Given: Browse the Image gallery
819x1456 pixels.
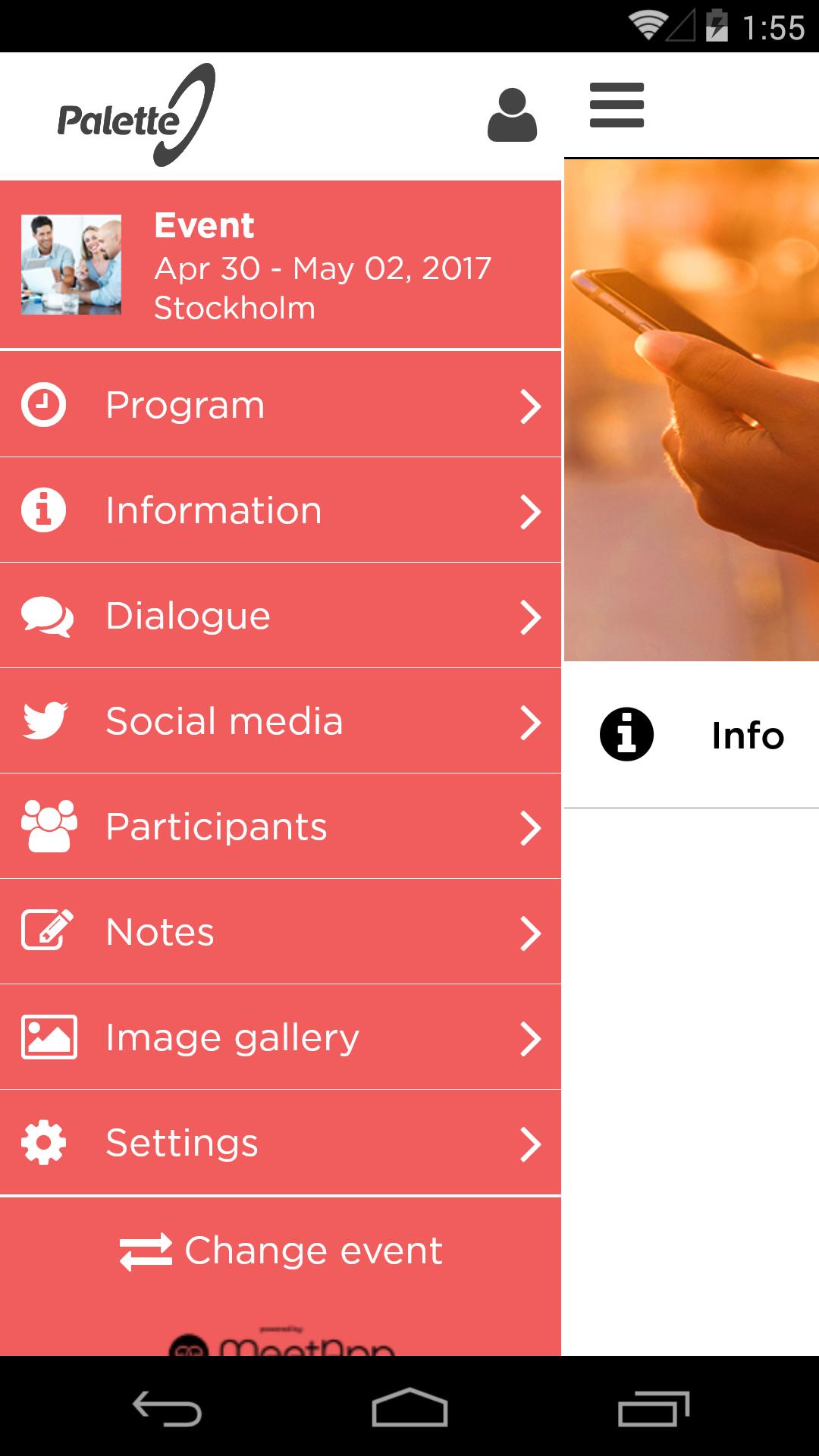Looking at the screenshot, I should 281,1037.
